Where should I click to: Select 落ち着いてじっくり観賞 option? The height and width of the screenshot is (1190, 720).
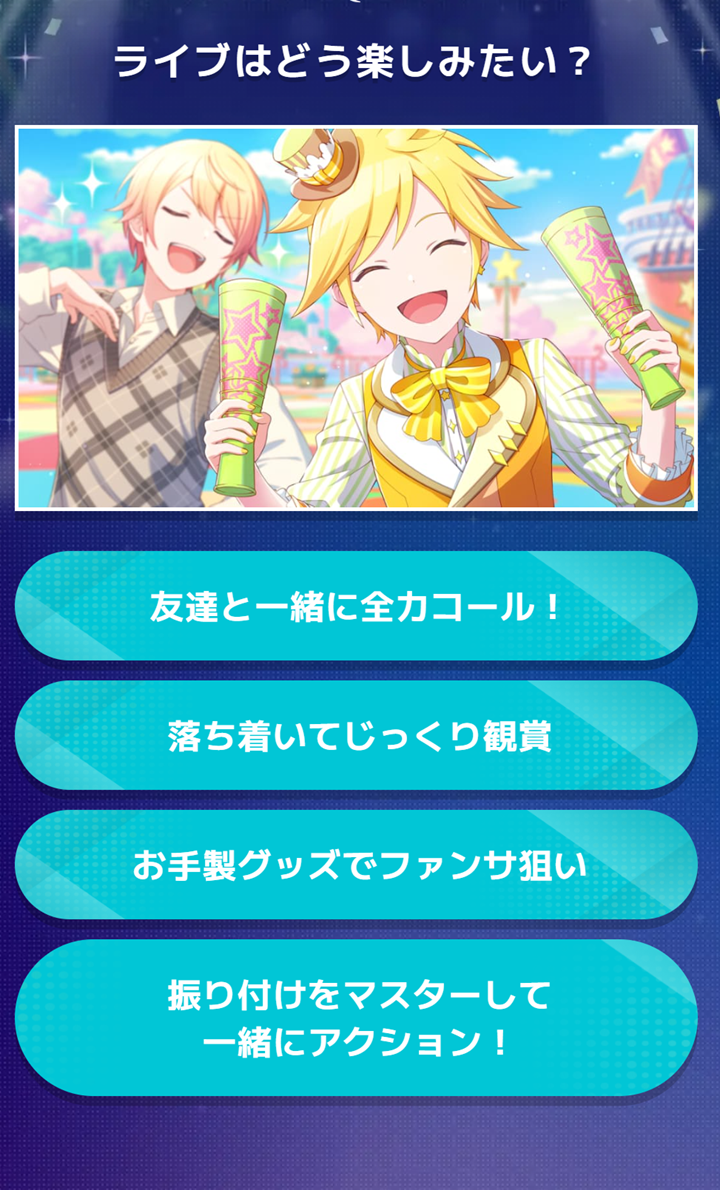click(x=356, y=736)
